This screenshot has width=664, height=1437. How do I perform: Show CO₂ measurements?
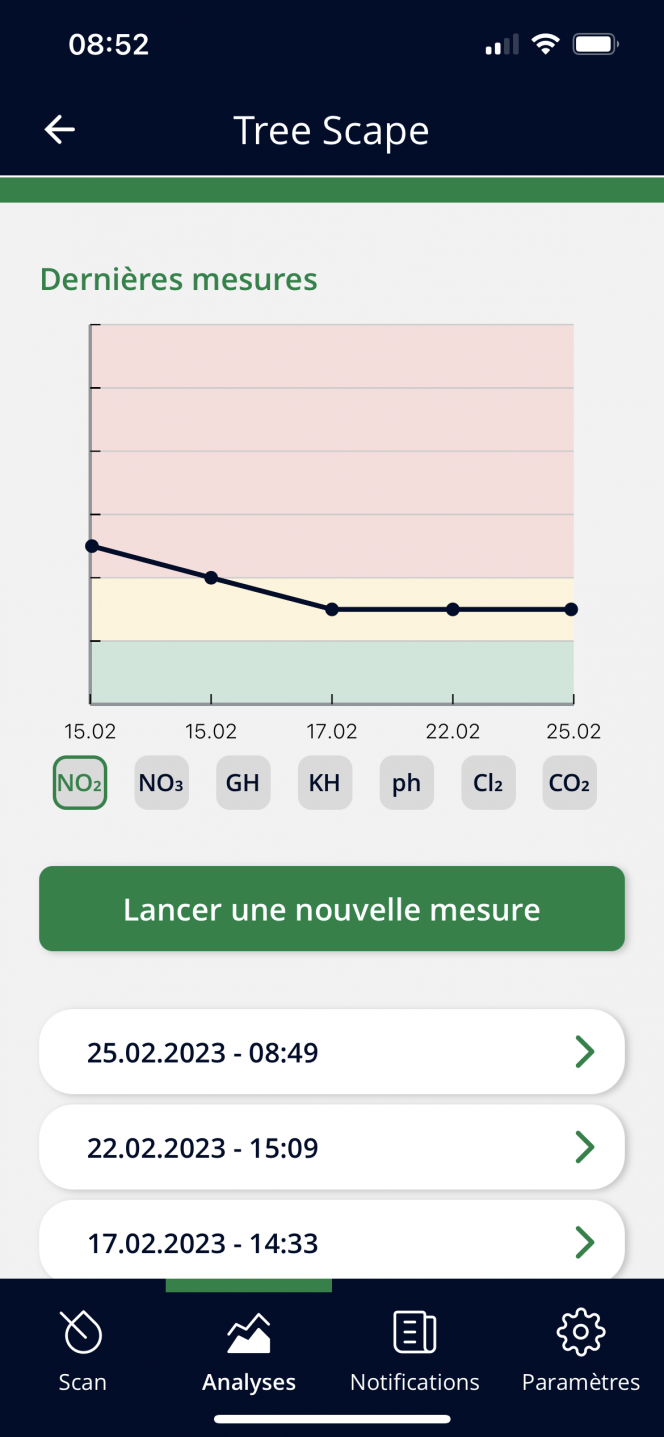[x=569, y=782]
